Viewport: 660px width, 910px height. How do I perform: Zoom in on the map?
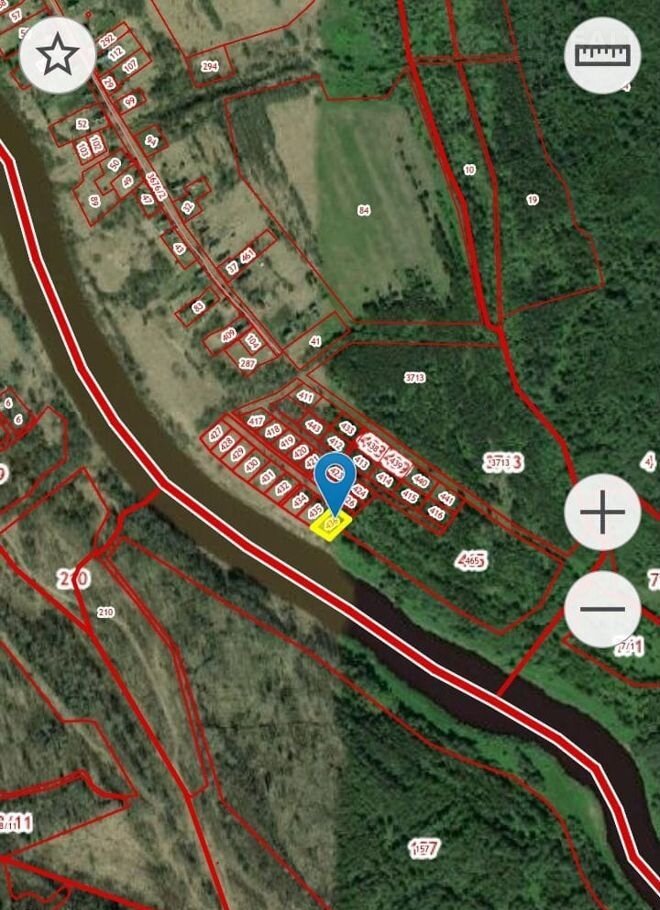click(x=602, y=513)
